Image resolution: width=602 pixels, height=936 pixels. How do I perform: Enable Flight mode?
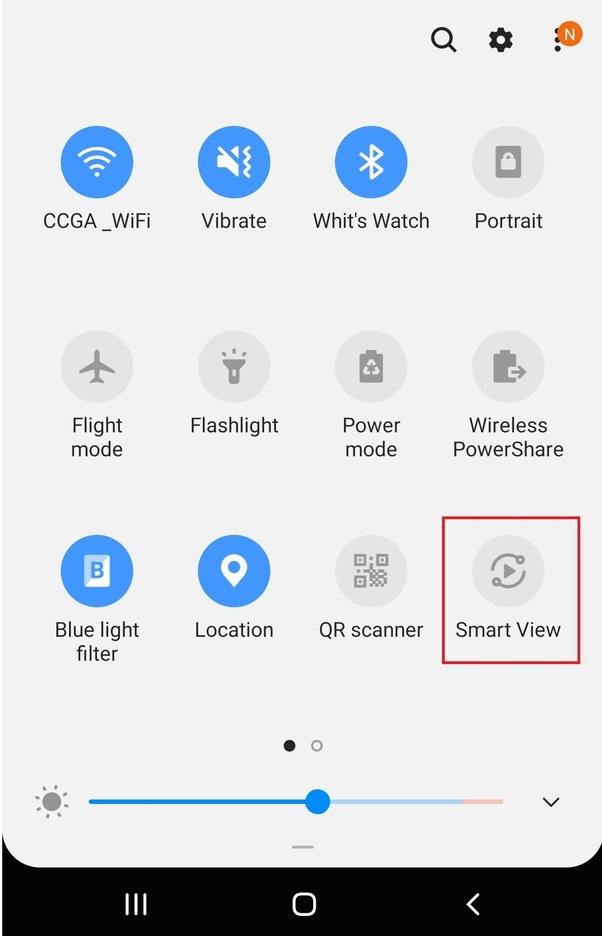click(97, 367)
